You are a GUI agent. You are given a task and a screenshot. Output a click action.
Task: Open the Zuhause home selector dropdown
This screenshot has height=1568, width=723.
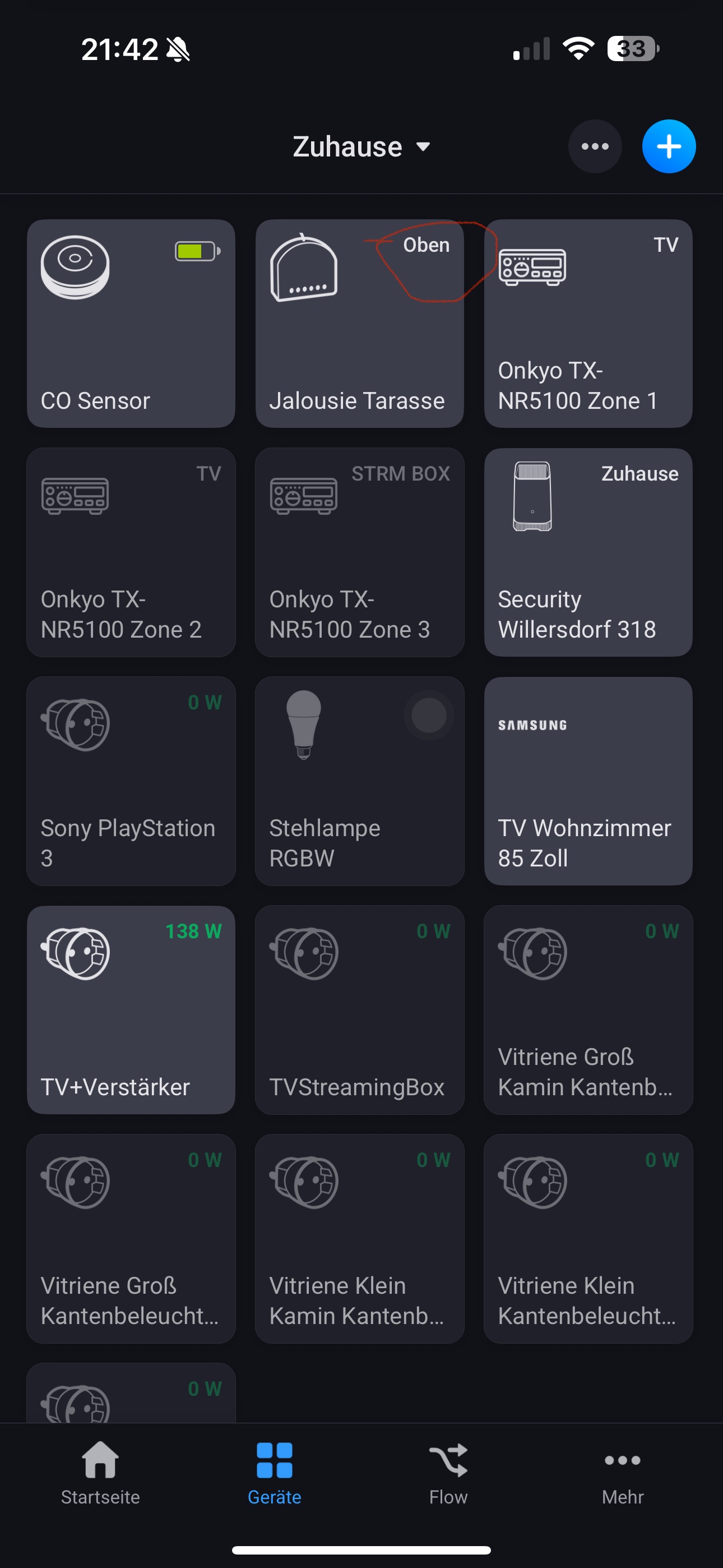361,147
